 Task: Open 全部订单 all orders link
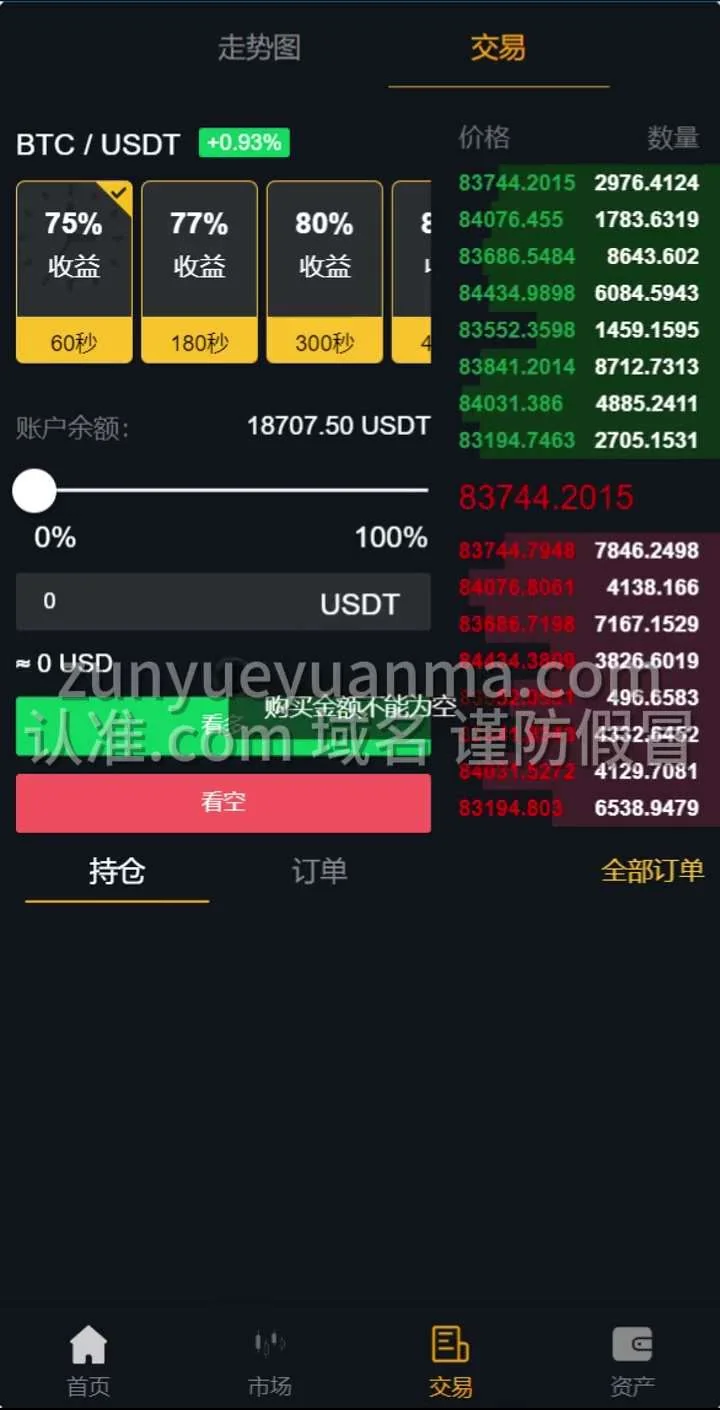click(x=652, y=871)
